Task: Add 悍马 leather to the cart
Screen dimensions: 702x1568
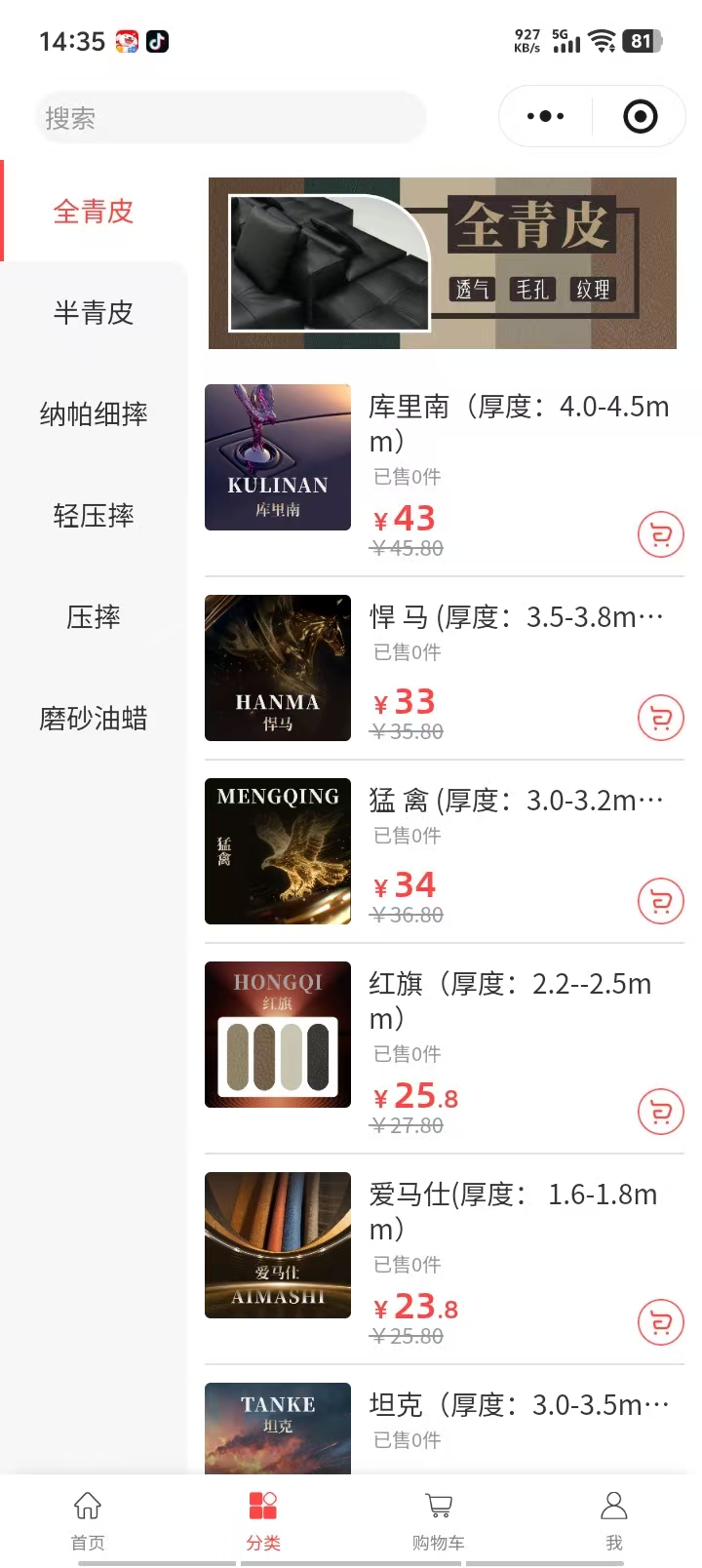Action: click(x=660, y=718)
